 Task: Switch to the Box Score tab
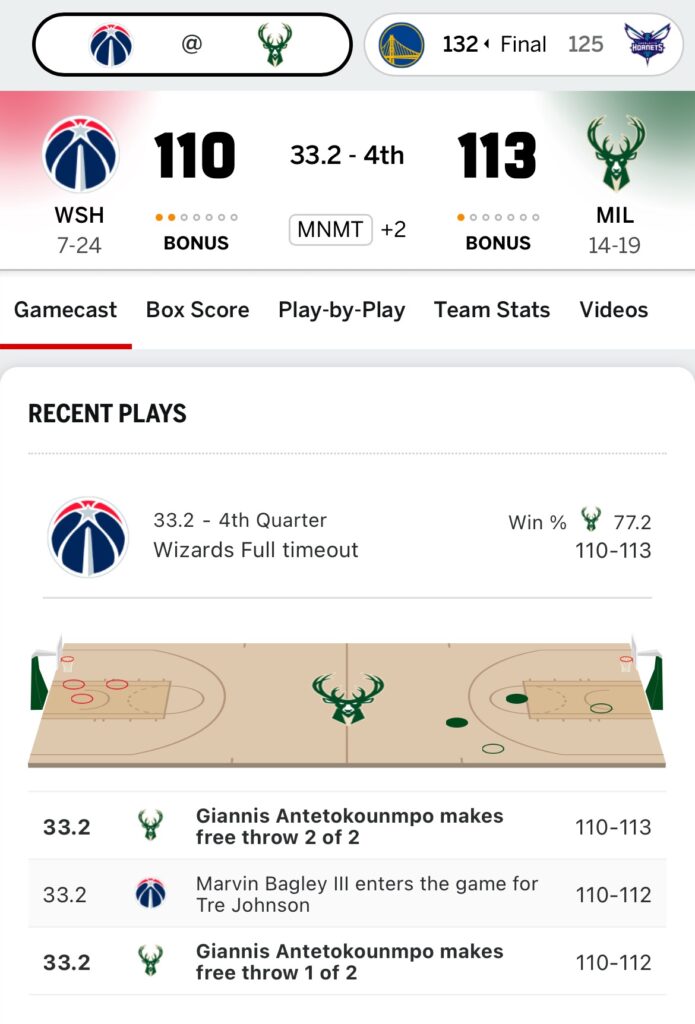tap(197, 310)
